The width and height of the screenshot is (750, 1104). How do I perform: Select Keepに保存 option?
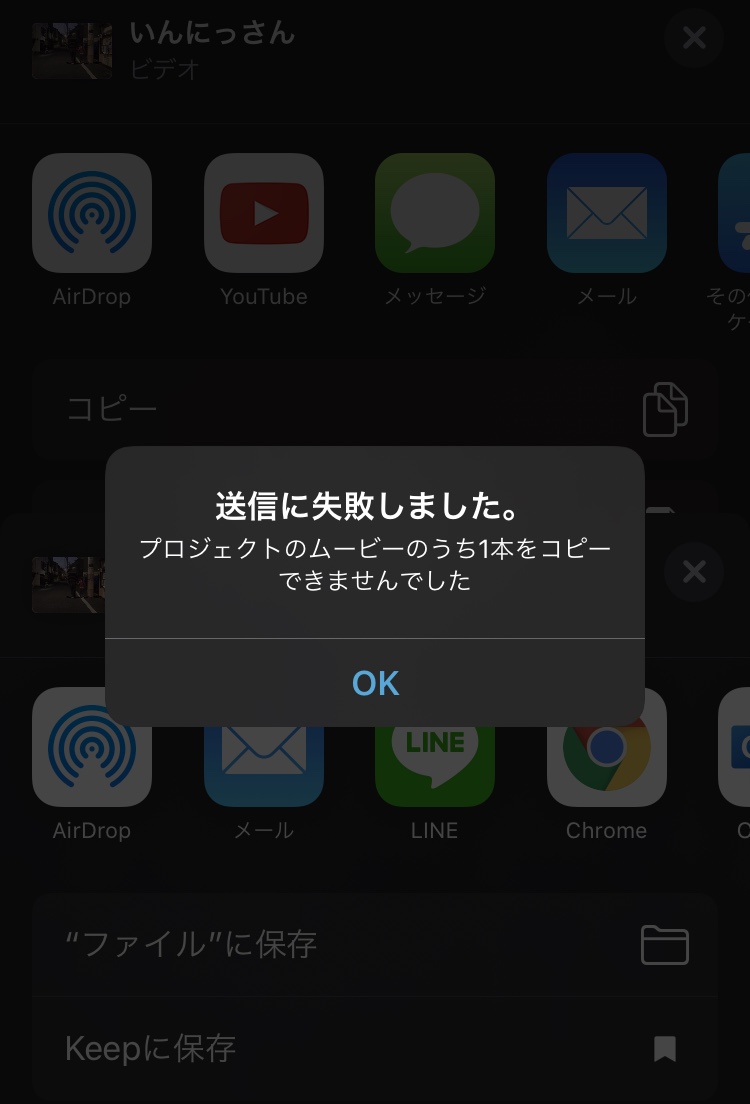[x=375, y=1048]
